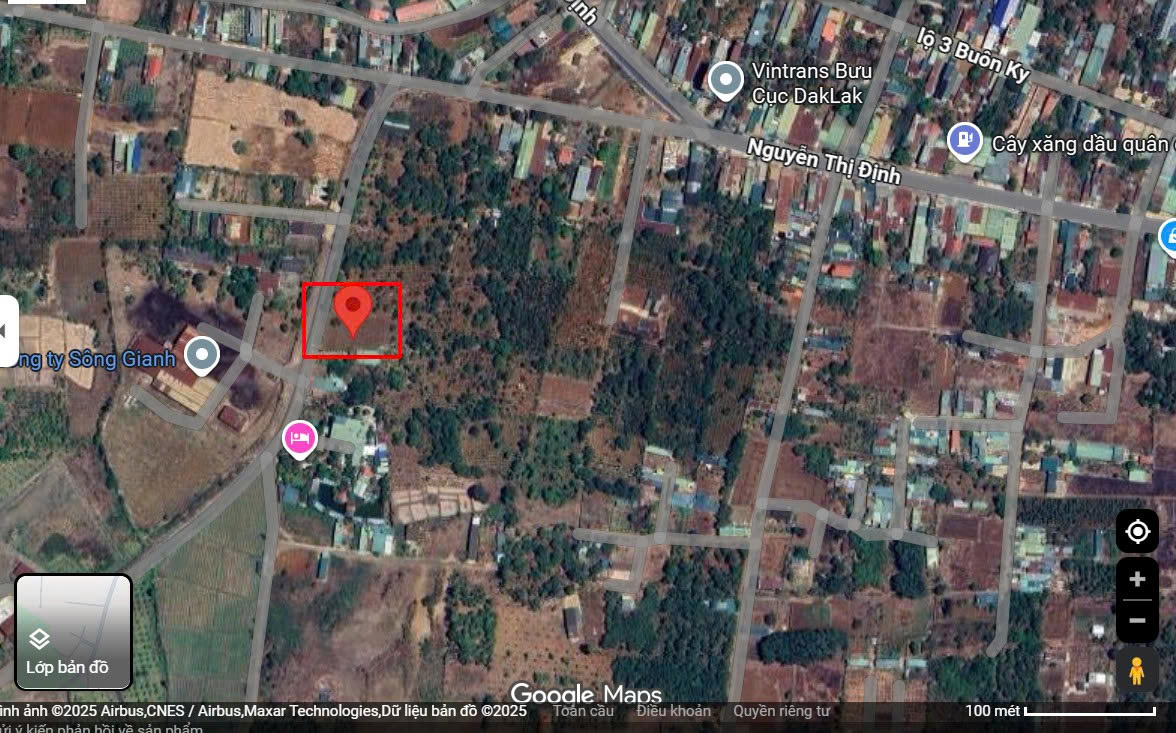The width and height of the screenshot is (1176, 733).
Task: Open the Lớp bản đồ layers switcher
Action: click(73, 631)
